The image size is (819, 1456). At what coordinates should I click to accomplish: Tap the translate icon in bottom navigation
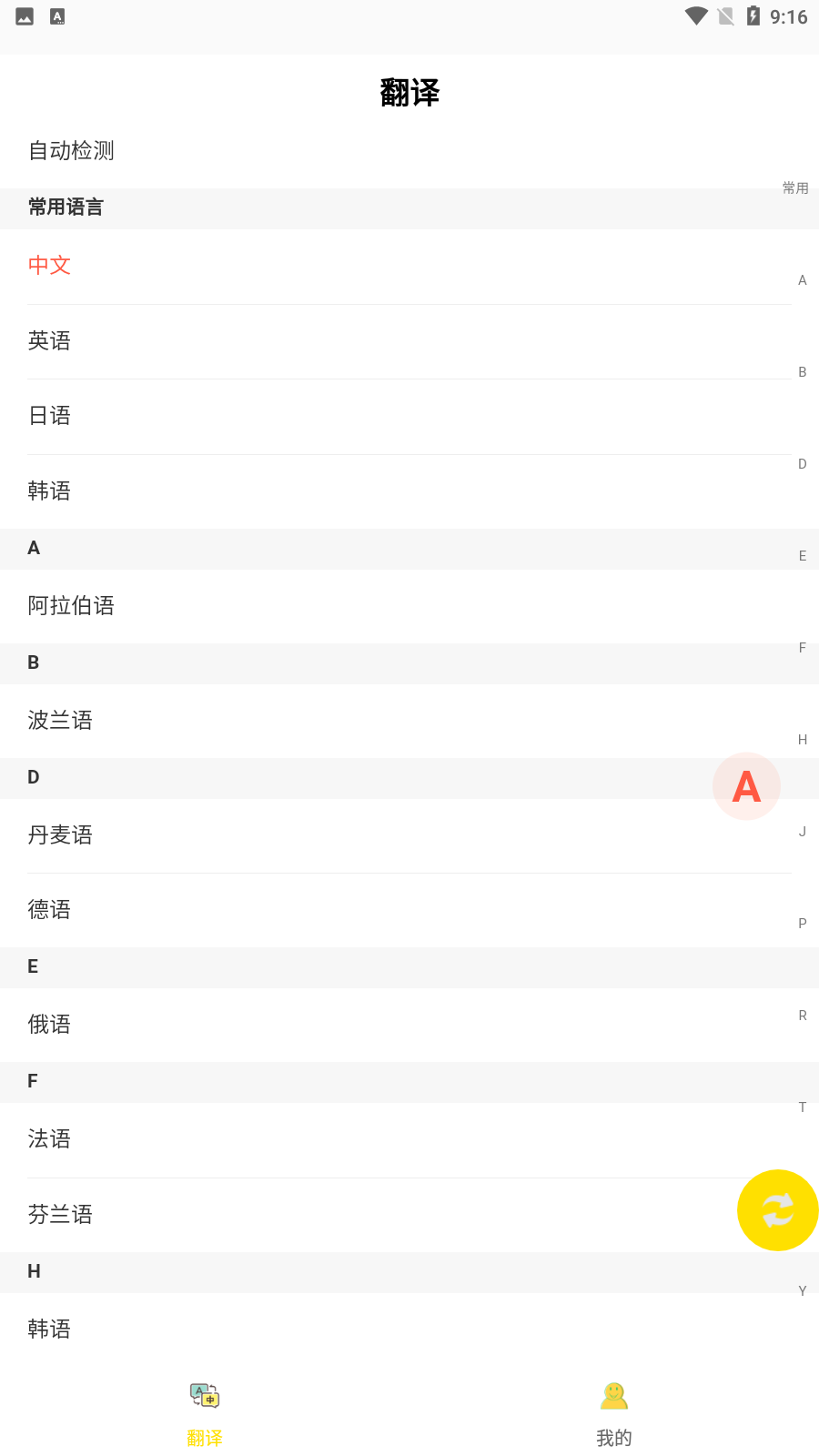204,1395
